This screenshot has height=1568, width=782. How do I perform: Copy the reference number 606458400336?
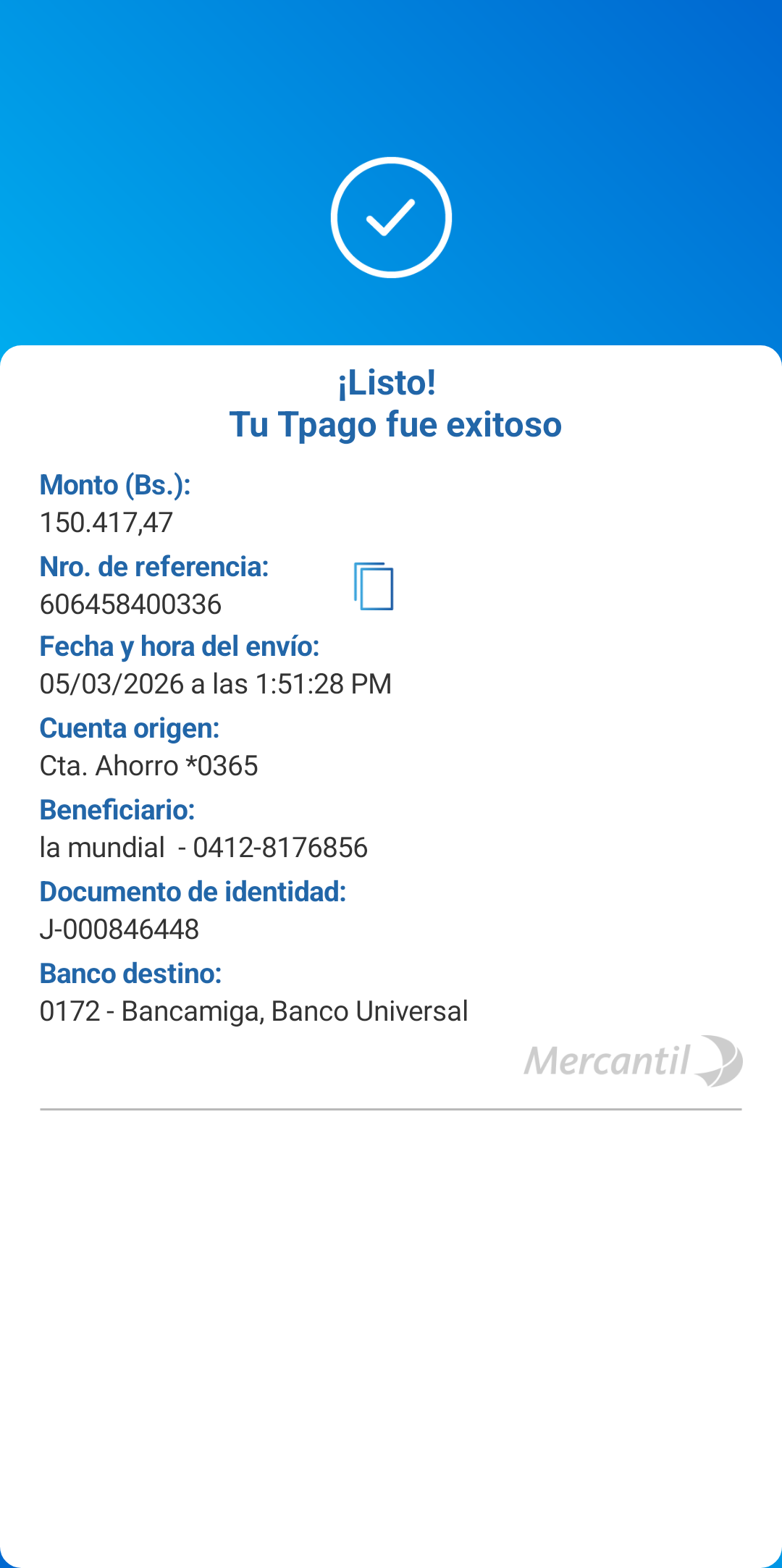374,586
